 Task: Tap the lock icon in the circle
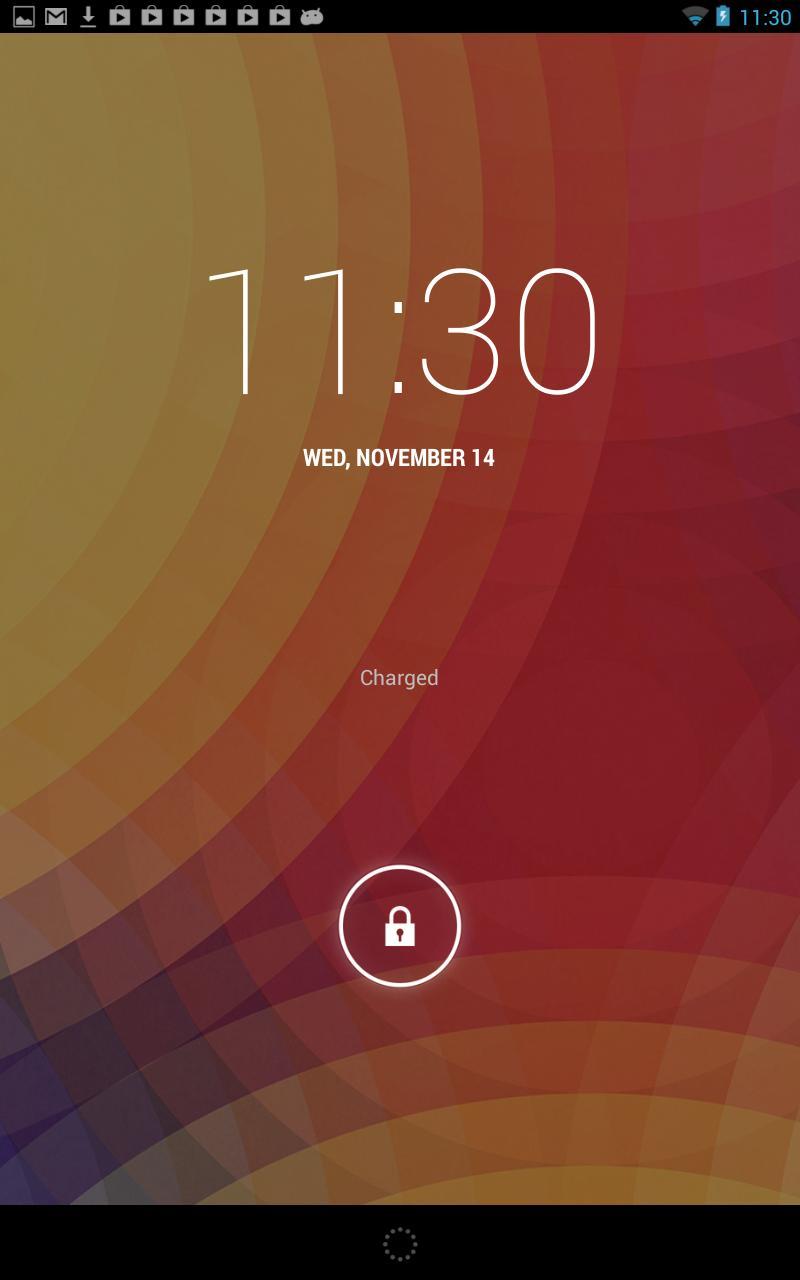[x=400, y=926]
